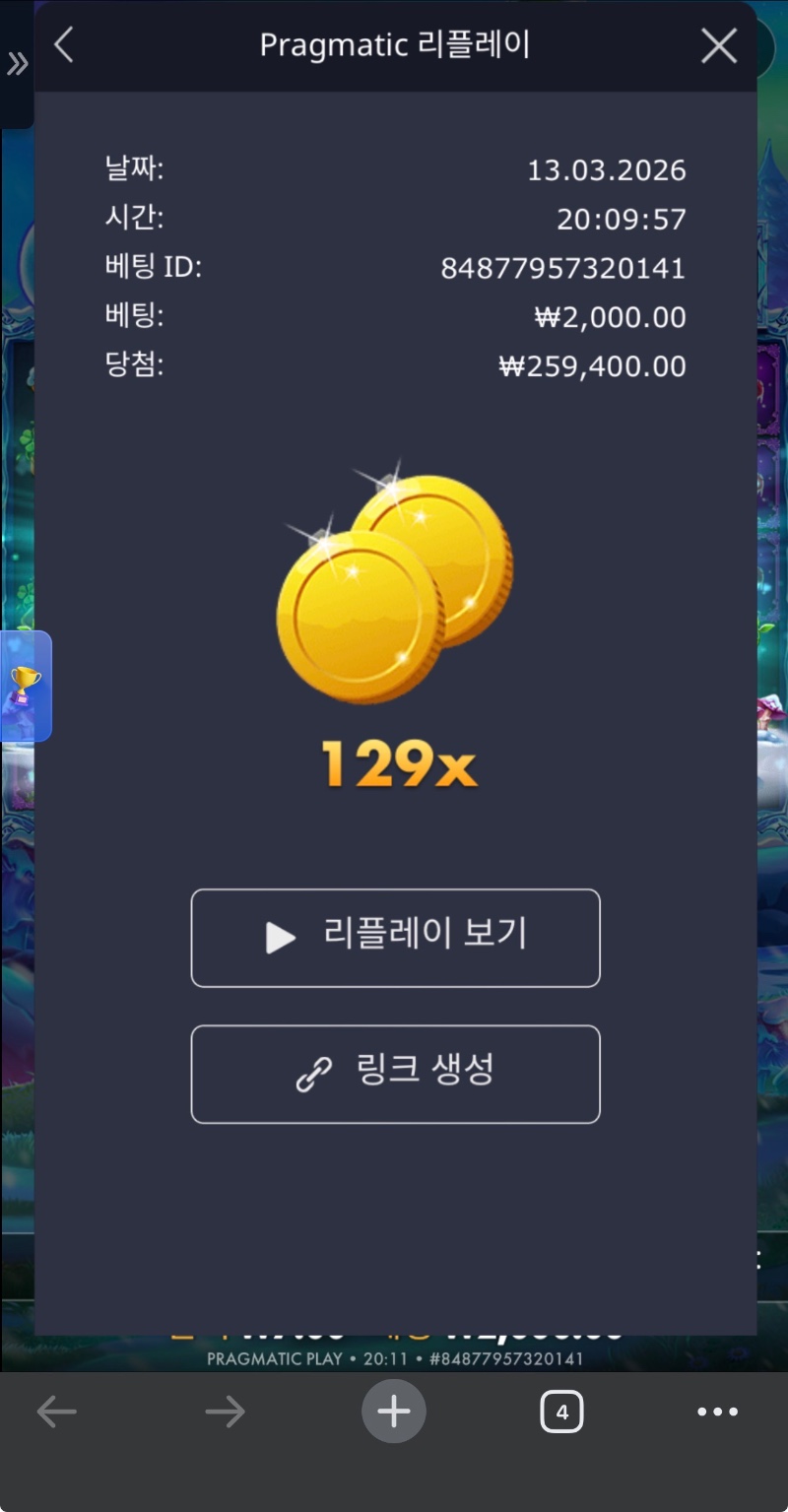
Task: Open the browser tab switcher
Action: point(561,1412)
